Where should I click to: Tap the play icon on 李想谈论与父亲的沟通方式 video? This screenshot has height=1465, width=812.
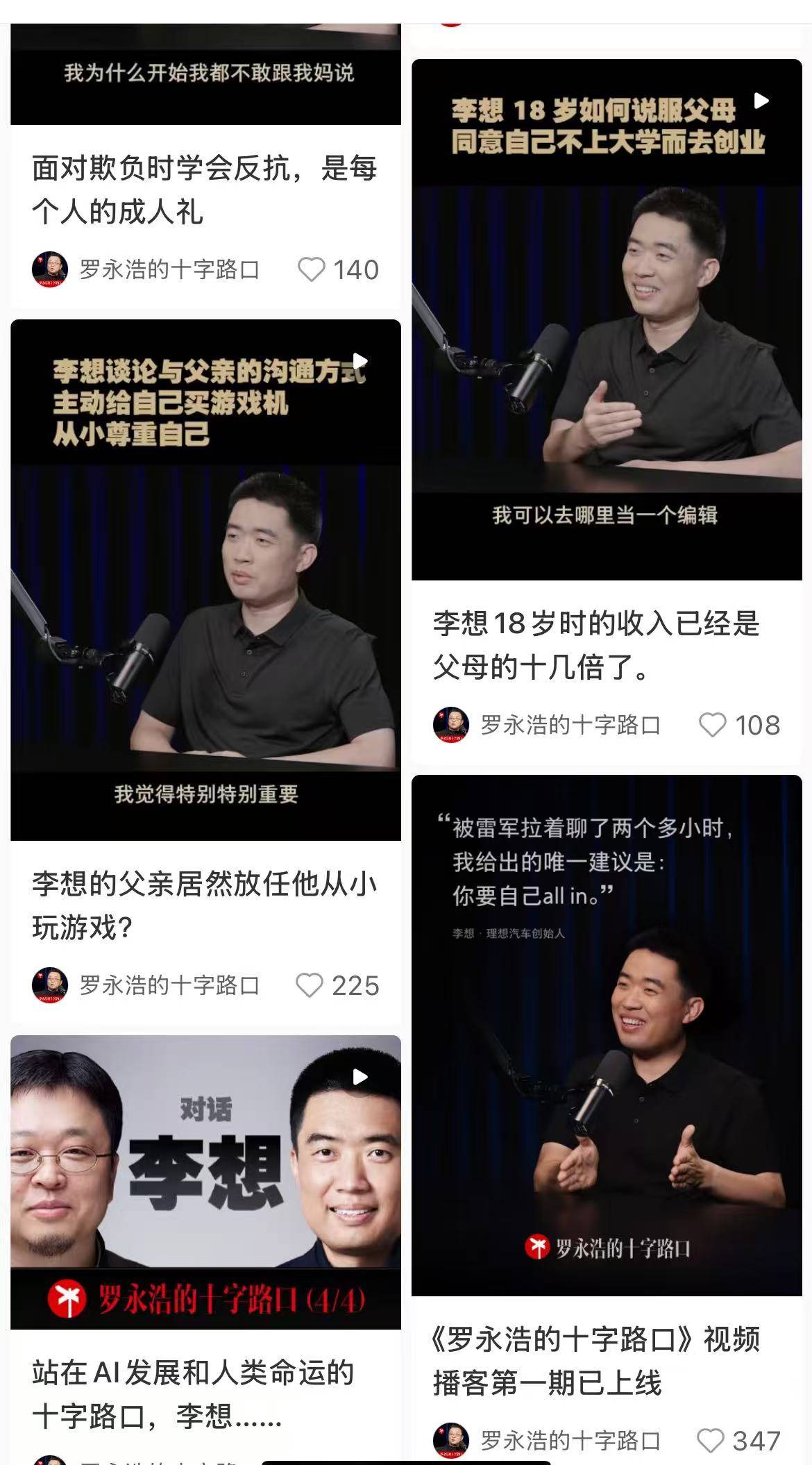[x=362, y=360]
